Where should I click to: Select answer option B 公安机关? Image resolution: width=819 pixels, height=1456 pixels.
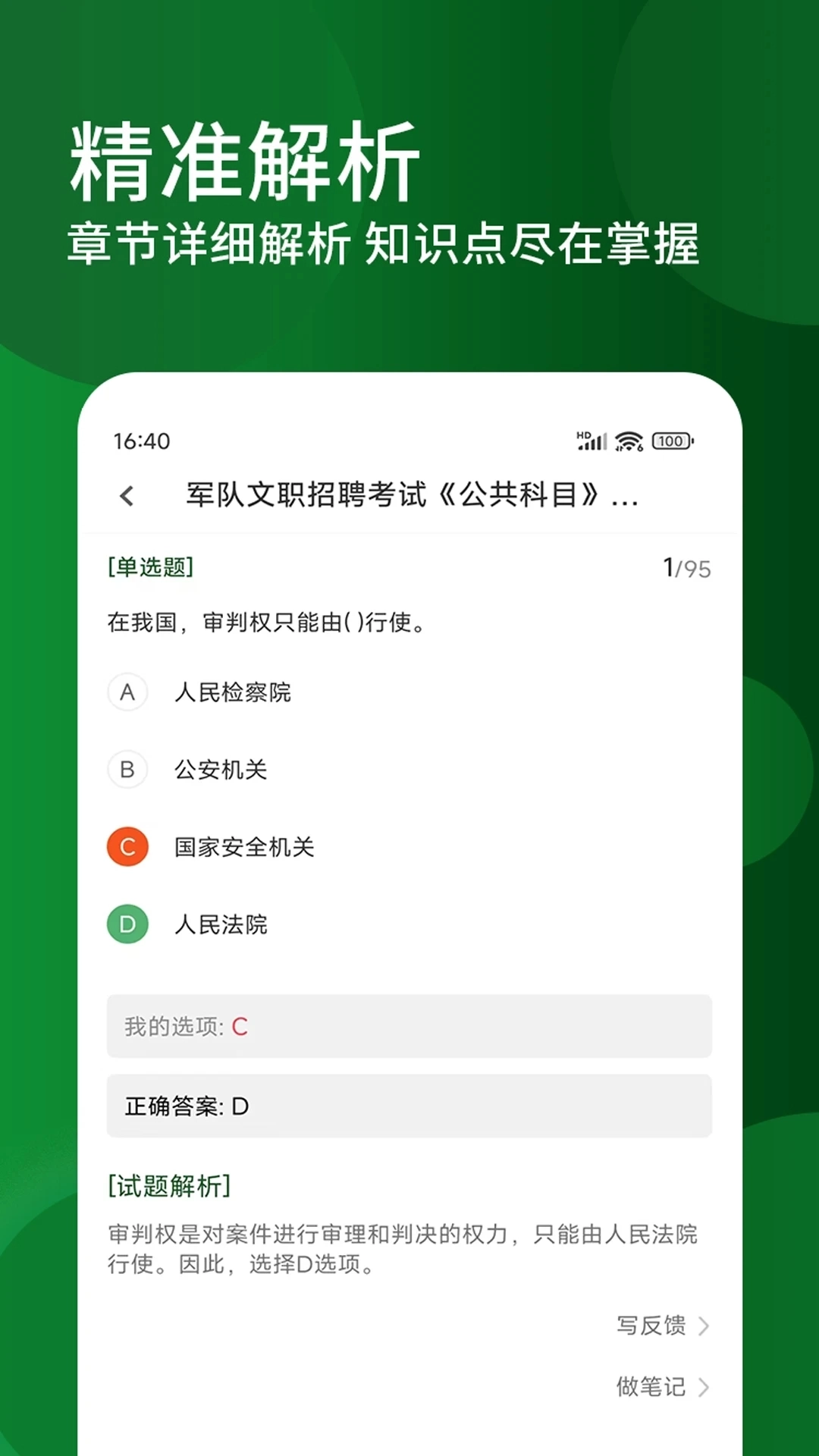tap(220, 770)
